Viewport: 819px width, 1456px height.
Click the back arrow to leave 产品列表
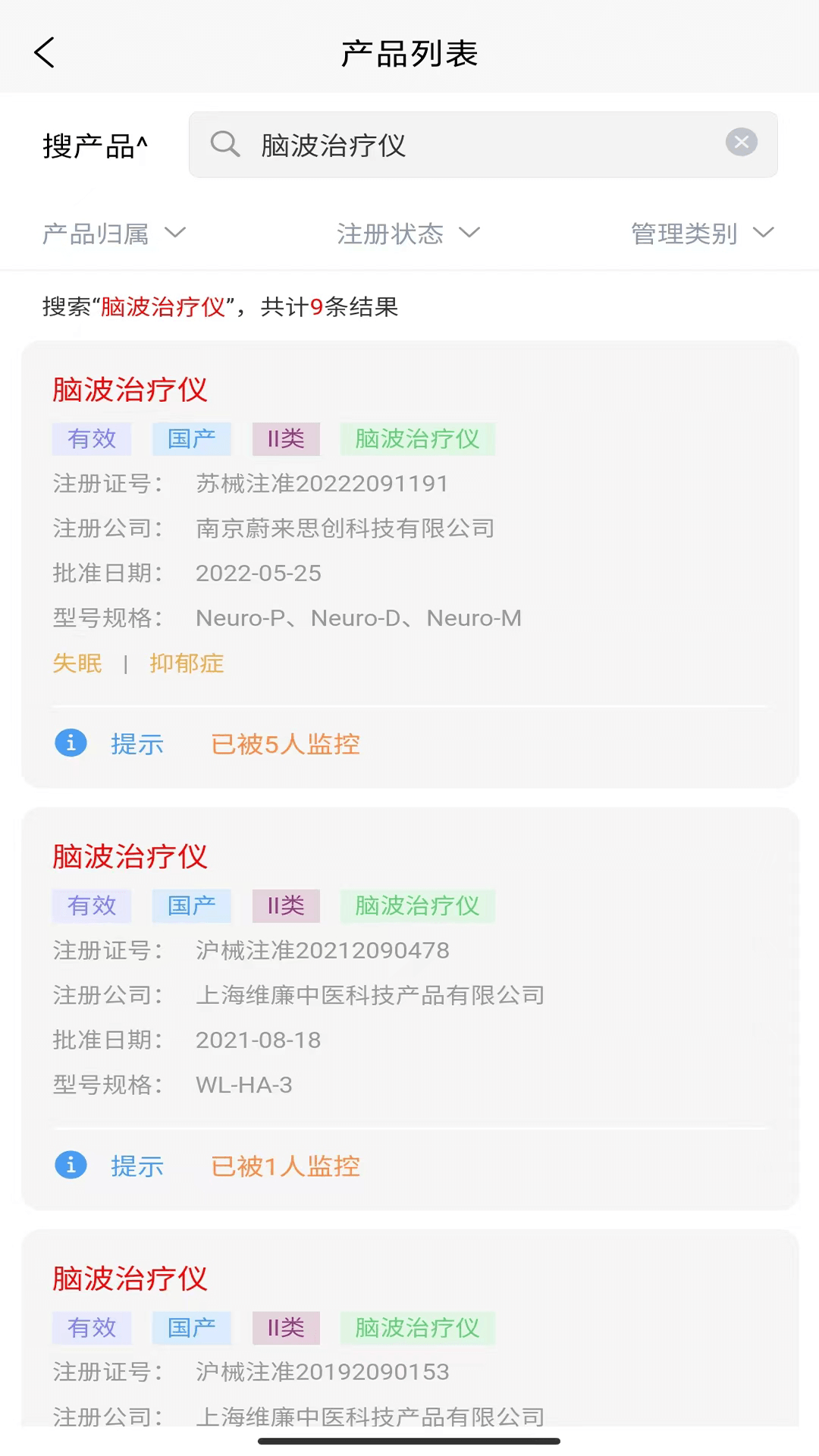[43, 53]
